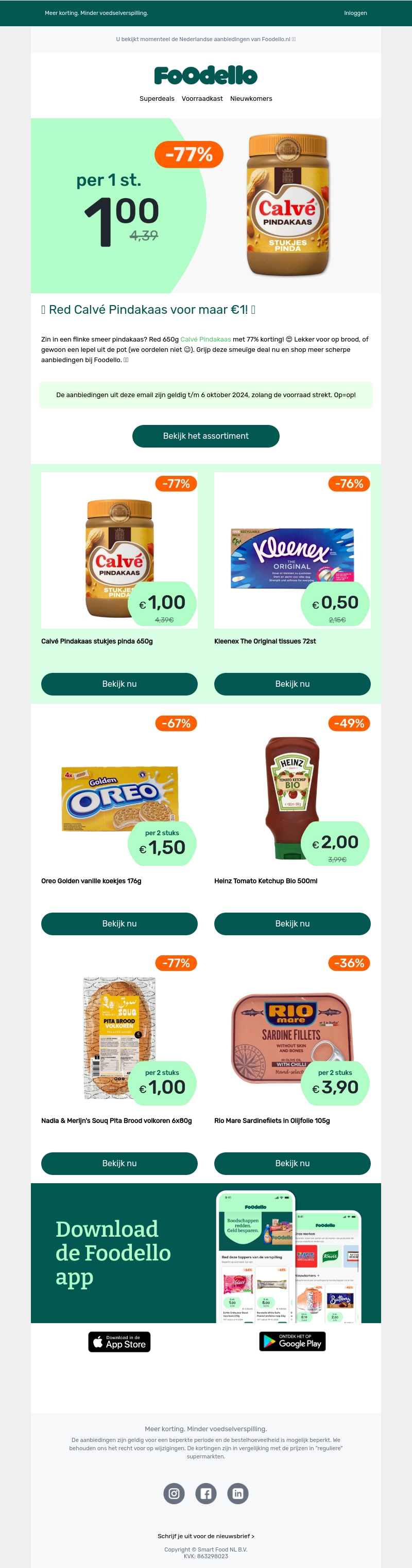View the Souq Pita Brood deal
Screen dimensions: 412x1568
click(x=119, y=1163)
